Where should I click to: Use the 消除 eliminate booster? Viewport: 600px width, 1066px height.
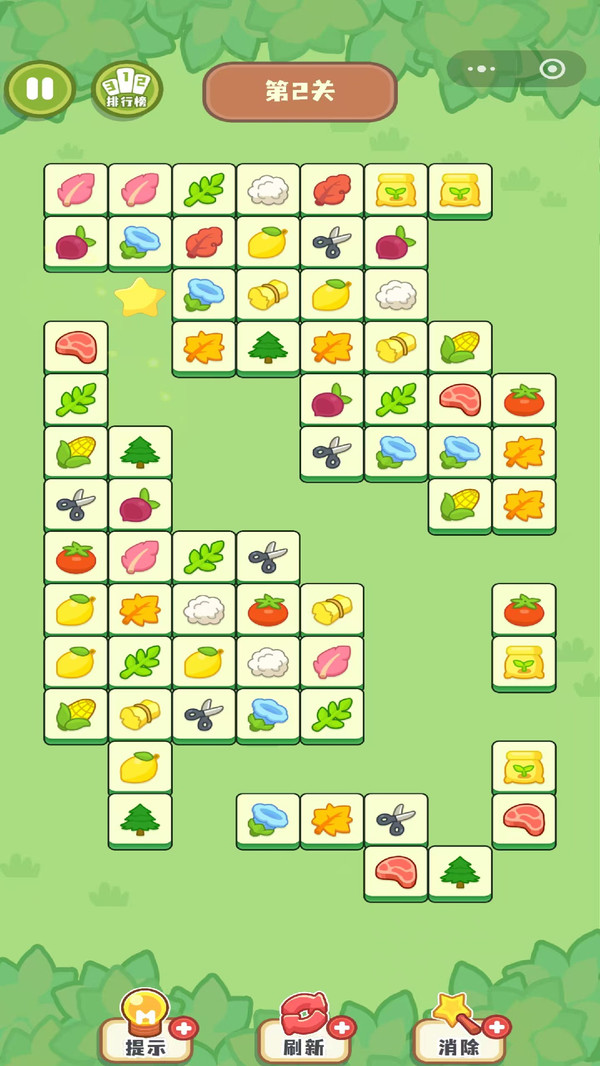459,1035
